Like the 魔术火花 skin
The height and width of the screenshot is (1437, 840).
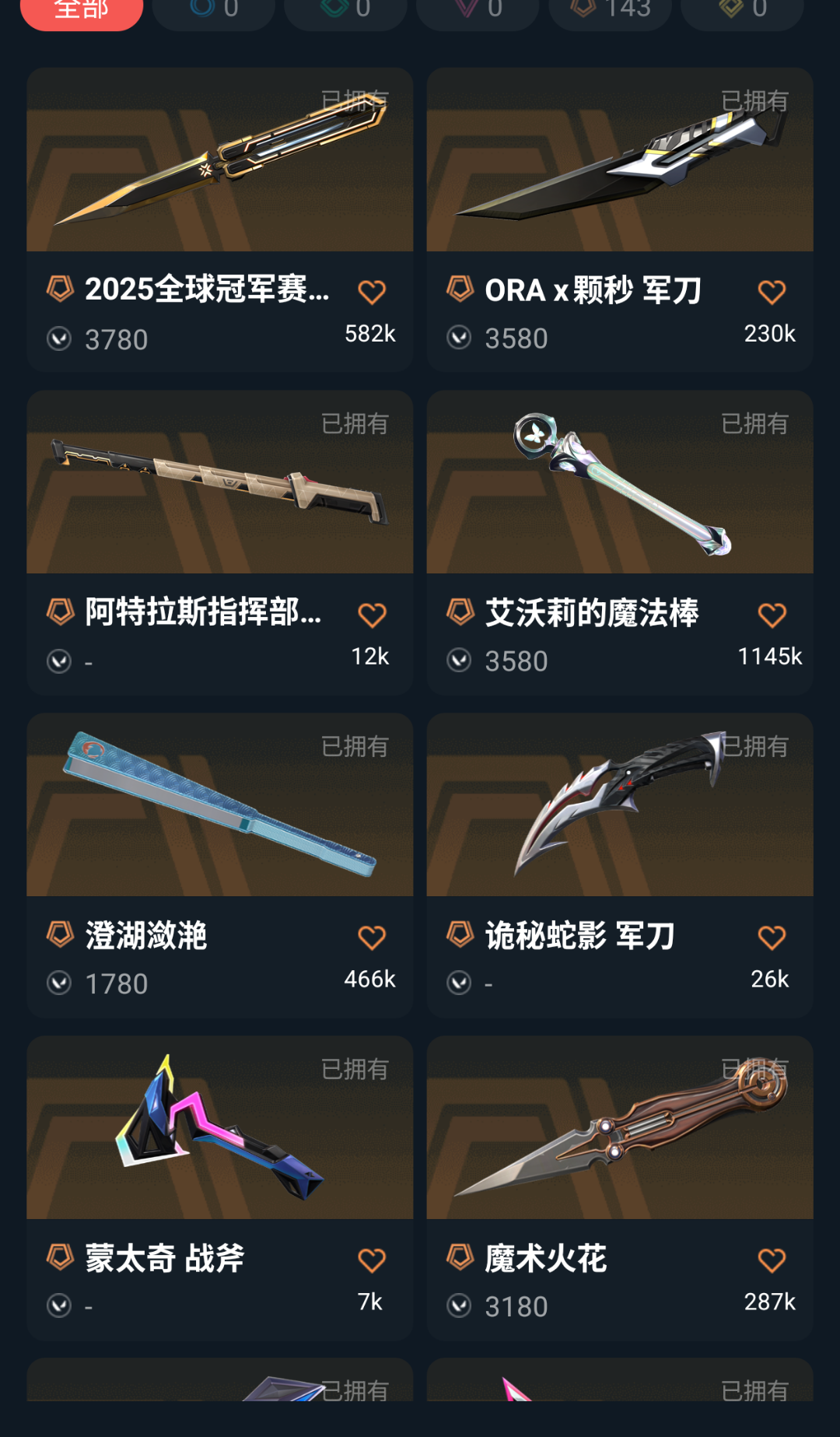click(772, 1260)
